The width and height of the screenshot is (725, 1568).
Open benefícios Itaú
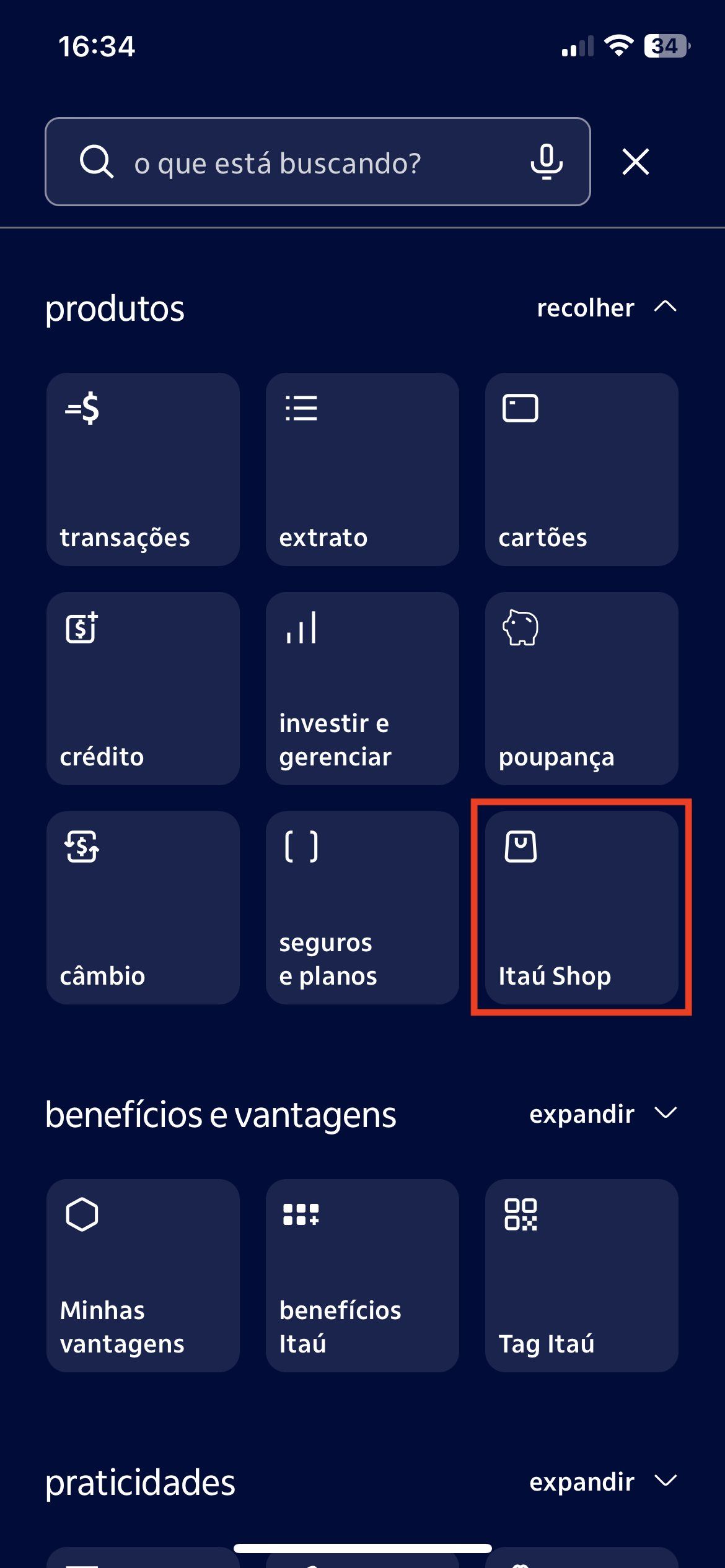coord(362,1276)
